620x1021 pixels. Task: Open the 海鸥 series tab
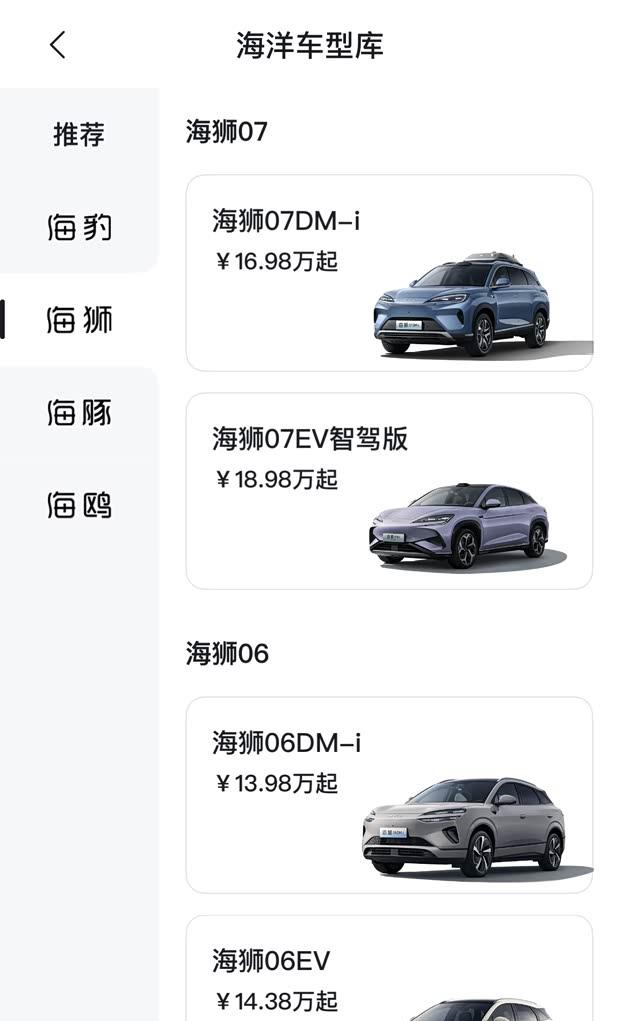click(x=79, y=506)
